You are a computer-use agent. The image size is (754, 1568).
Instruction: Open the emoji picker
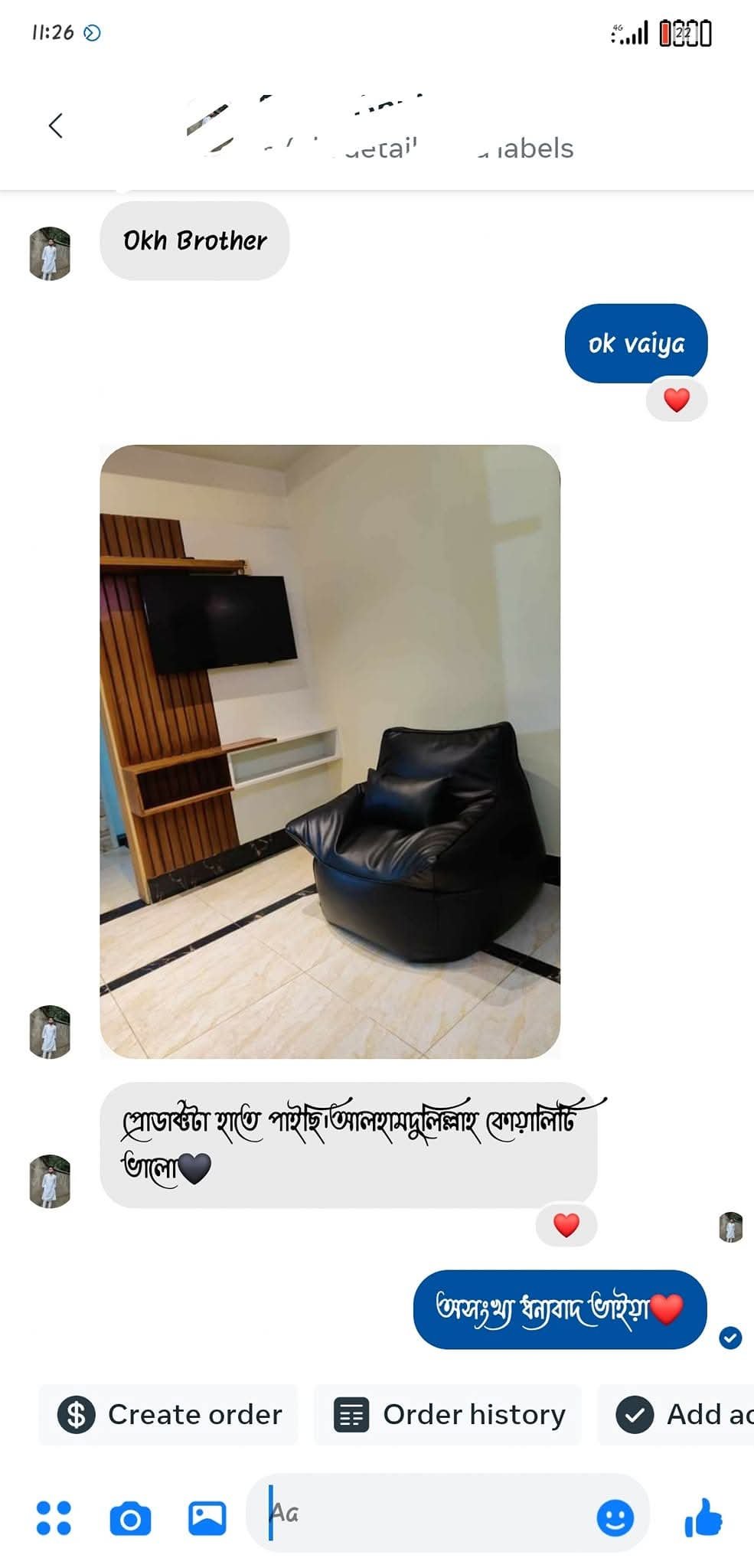(x=615, y=1517)
